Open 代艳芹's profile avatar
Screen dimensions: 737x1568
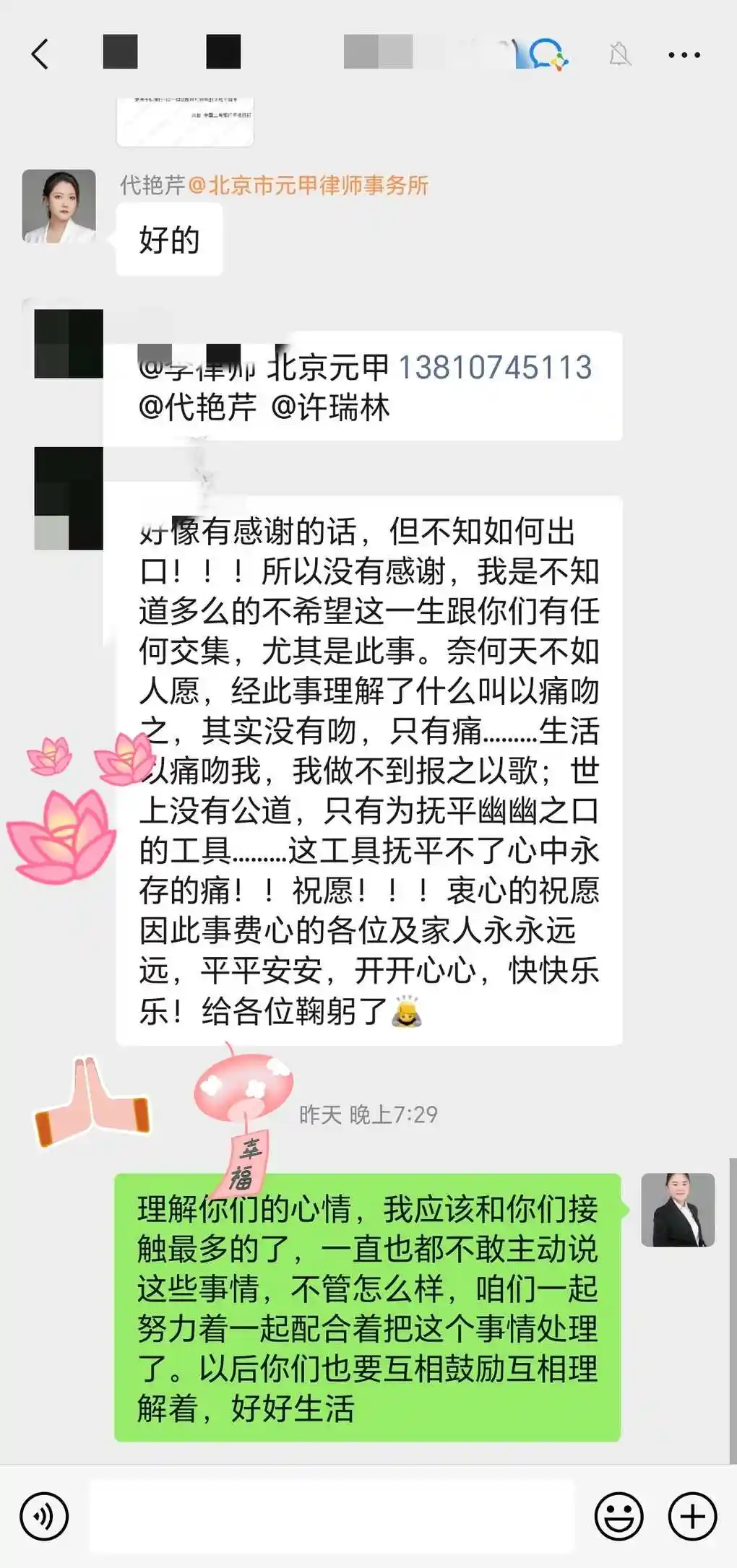(59, 207)
